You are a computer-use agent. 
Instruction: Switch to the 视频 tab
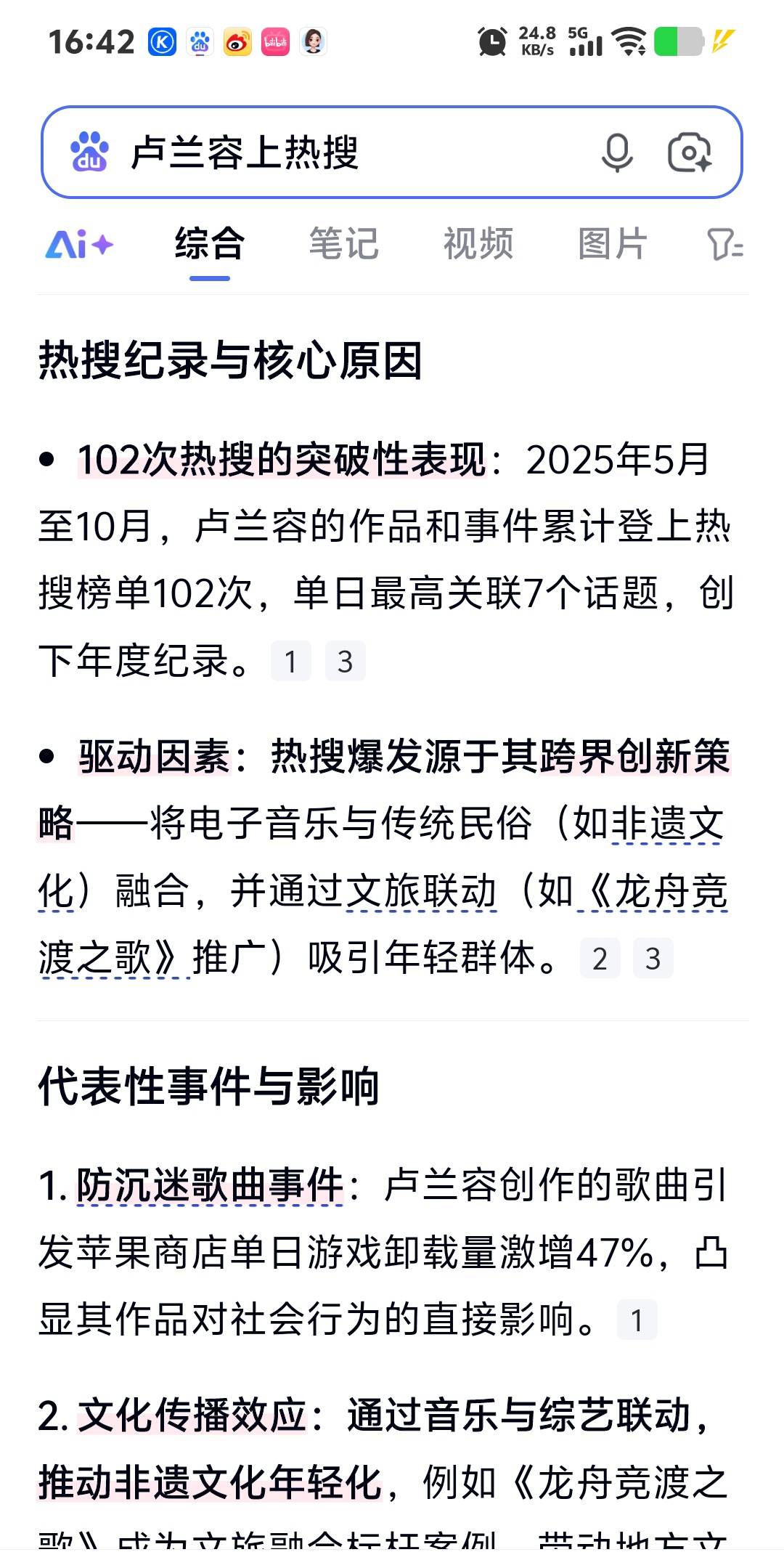(478, 245)
